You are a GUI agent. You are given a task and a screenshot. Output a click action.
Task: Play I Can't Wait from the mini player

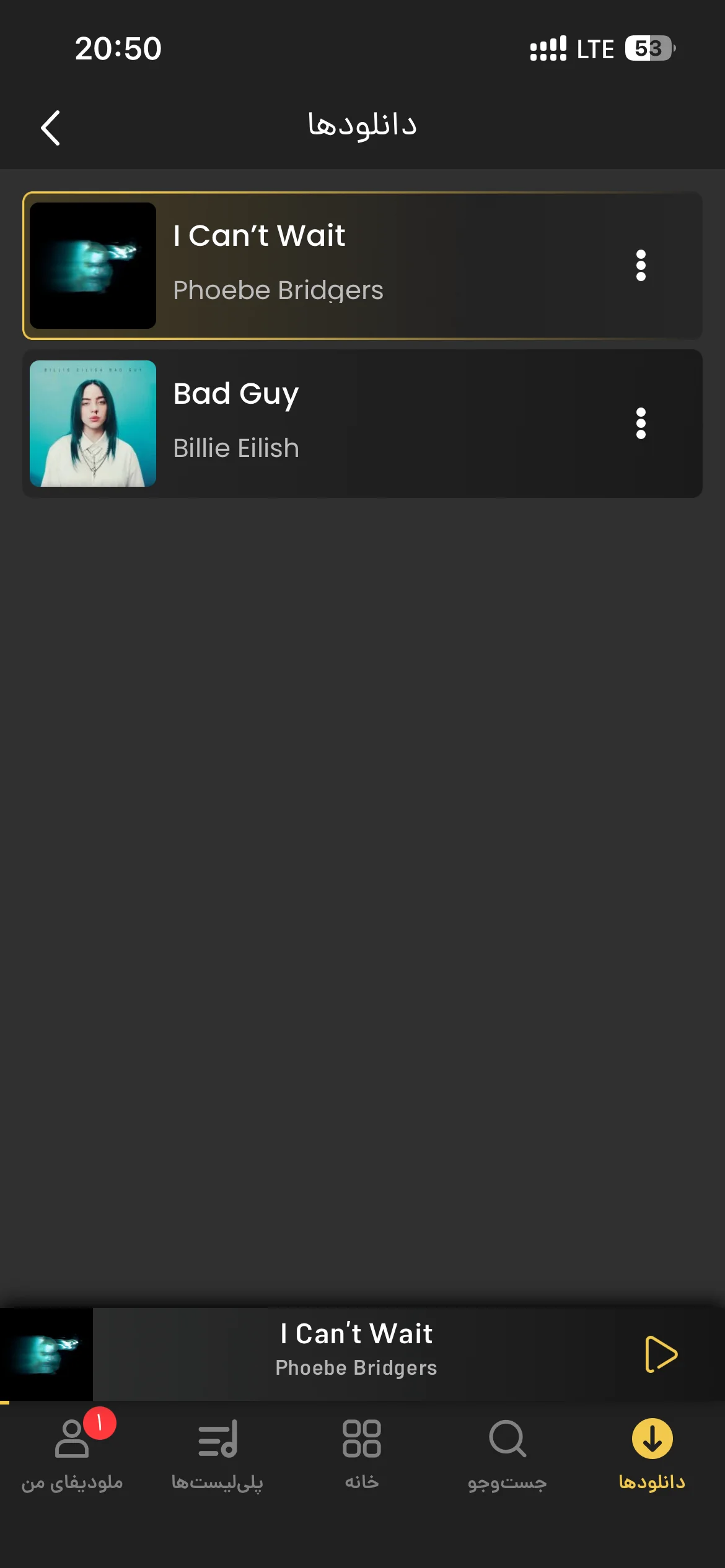661,1354
